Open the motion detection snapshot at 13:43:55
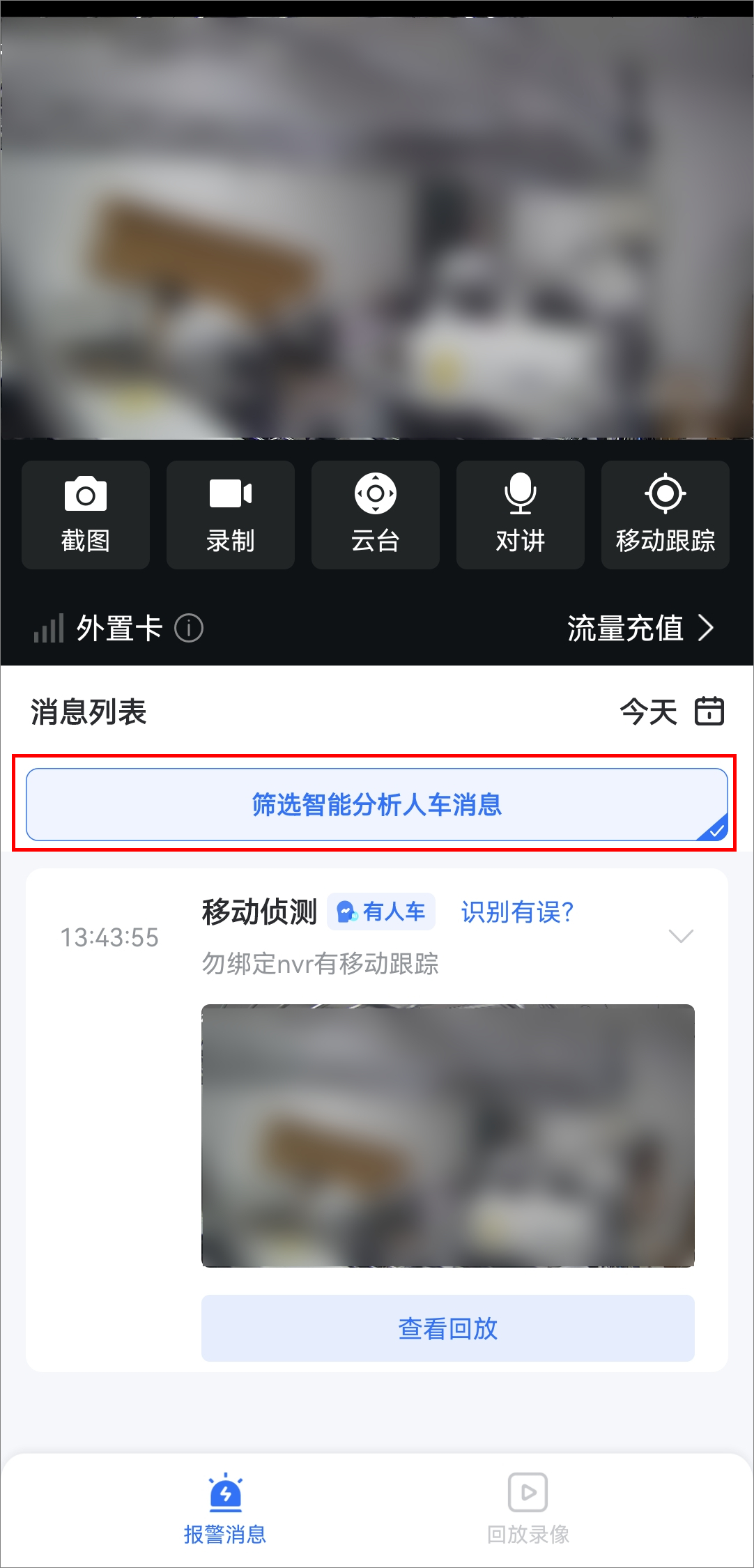The width and height of the screenshot is (754, 1568). click(448, 1135)
